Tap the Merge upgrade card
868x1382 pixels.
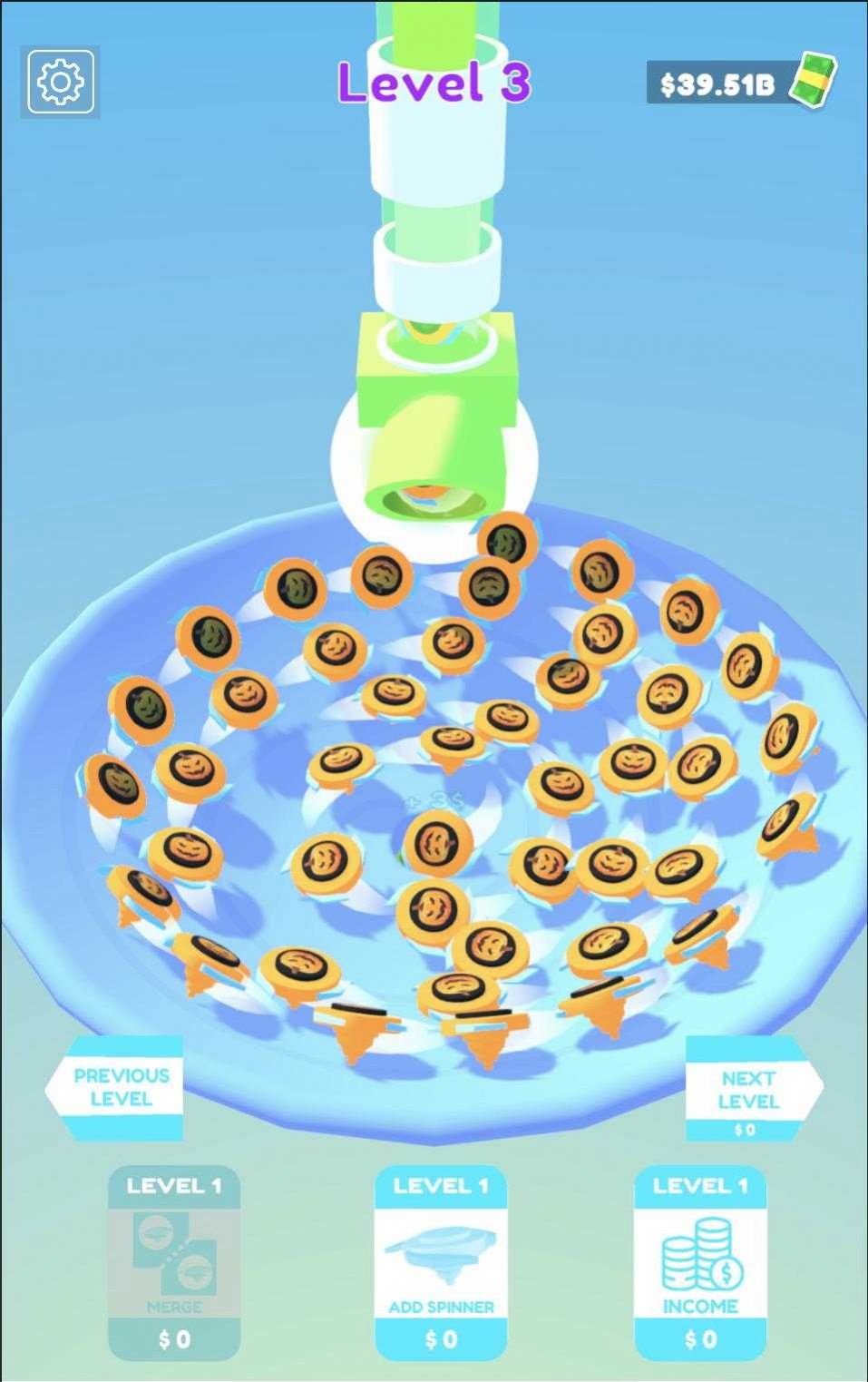pyautogui.click(x=174, y=1262)
